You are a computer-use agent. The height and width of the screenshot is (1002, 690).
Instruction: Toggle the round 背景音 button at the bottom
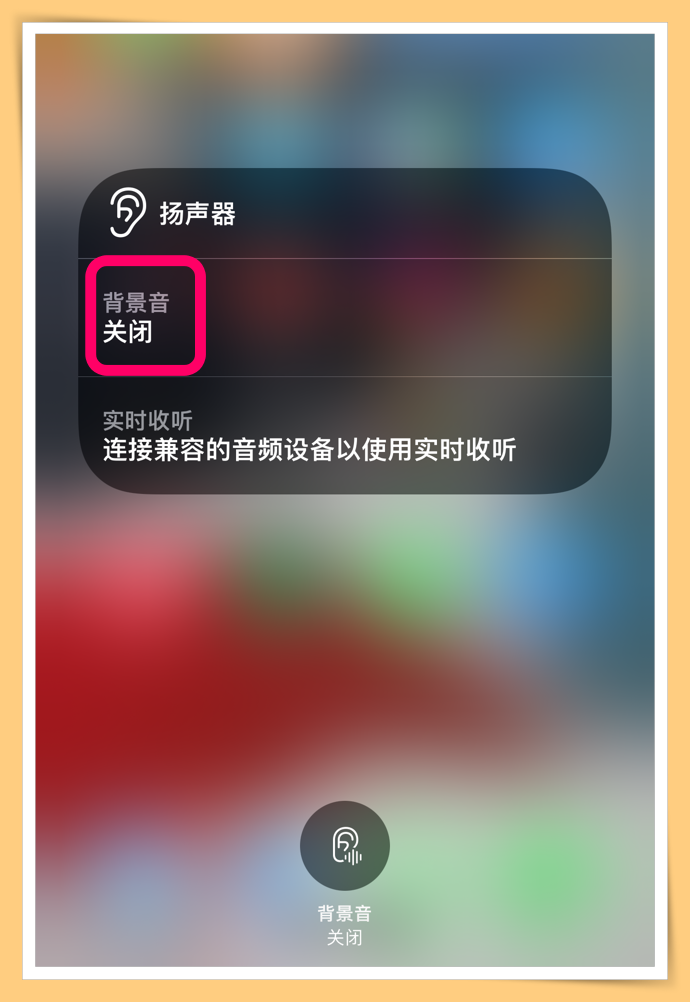(x=344, y=846)
